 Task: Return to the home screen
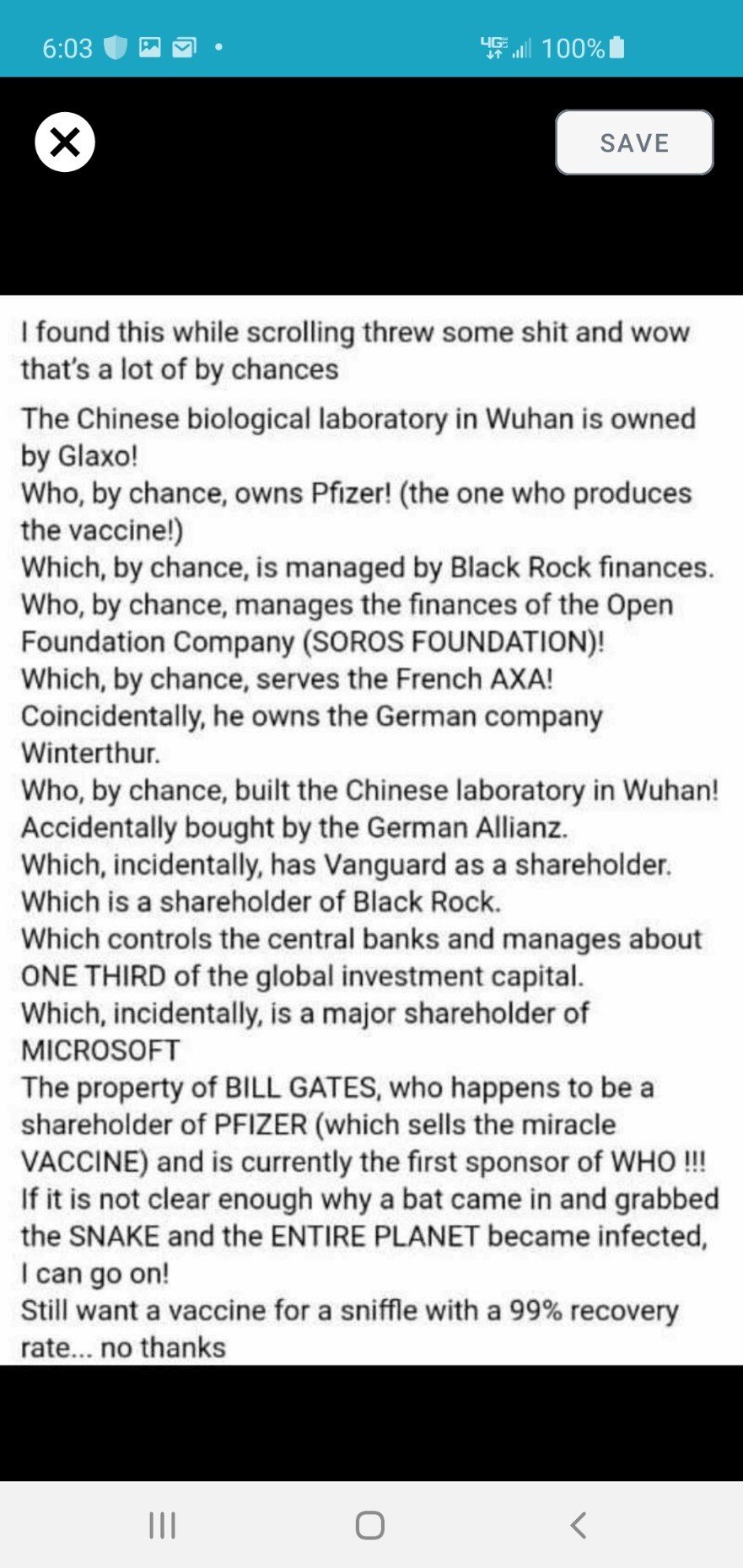(370, 1525)
